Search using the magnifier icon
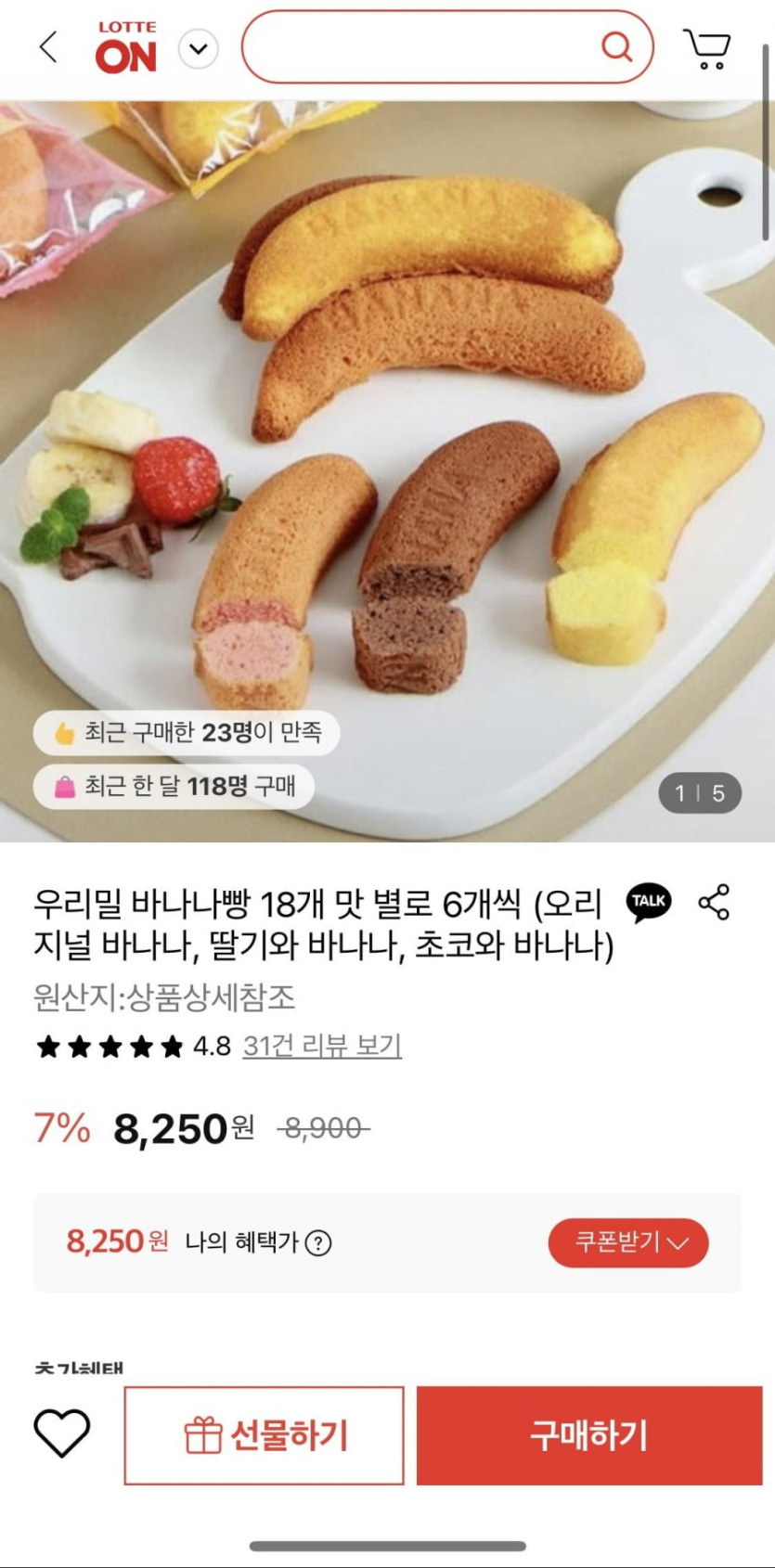The height and width of the screenshot is (1568, 775). (616, 45)
